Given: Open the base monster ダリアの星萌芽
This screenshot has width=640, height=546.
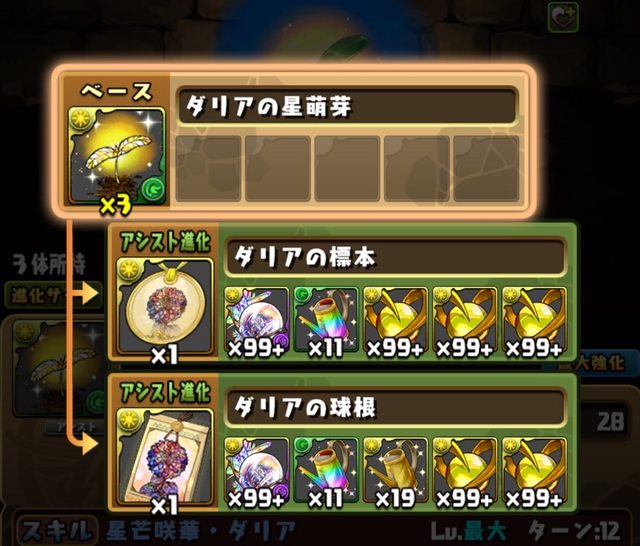Looking at the screenshot, I should point(347,106).
